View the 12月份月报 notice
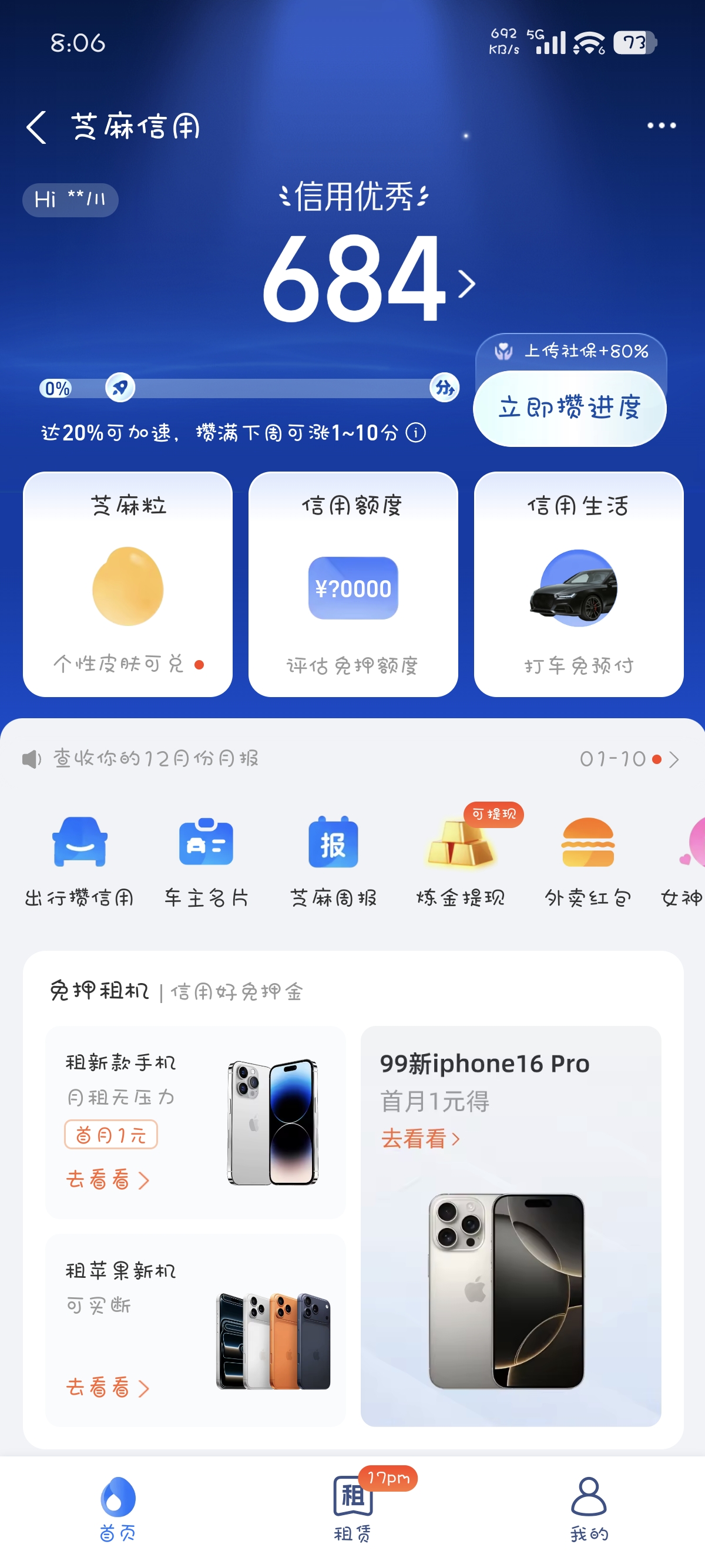This screenshot has width=705, height=1568. tap(156, 758)
